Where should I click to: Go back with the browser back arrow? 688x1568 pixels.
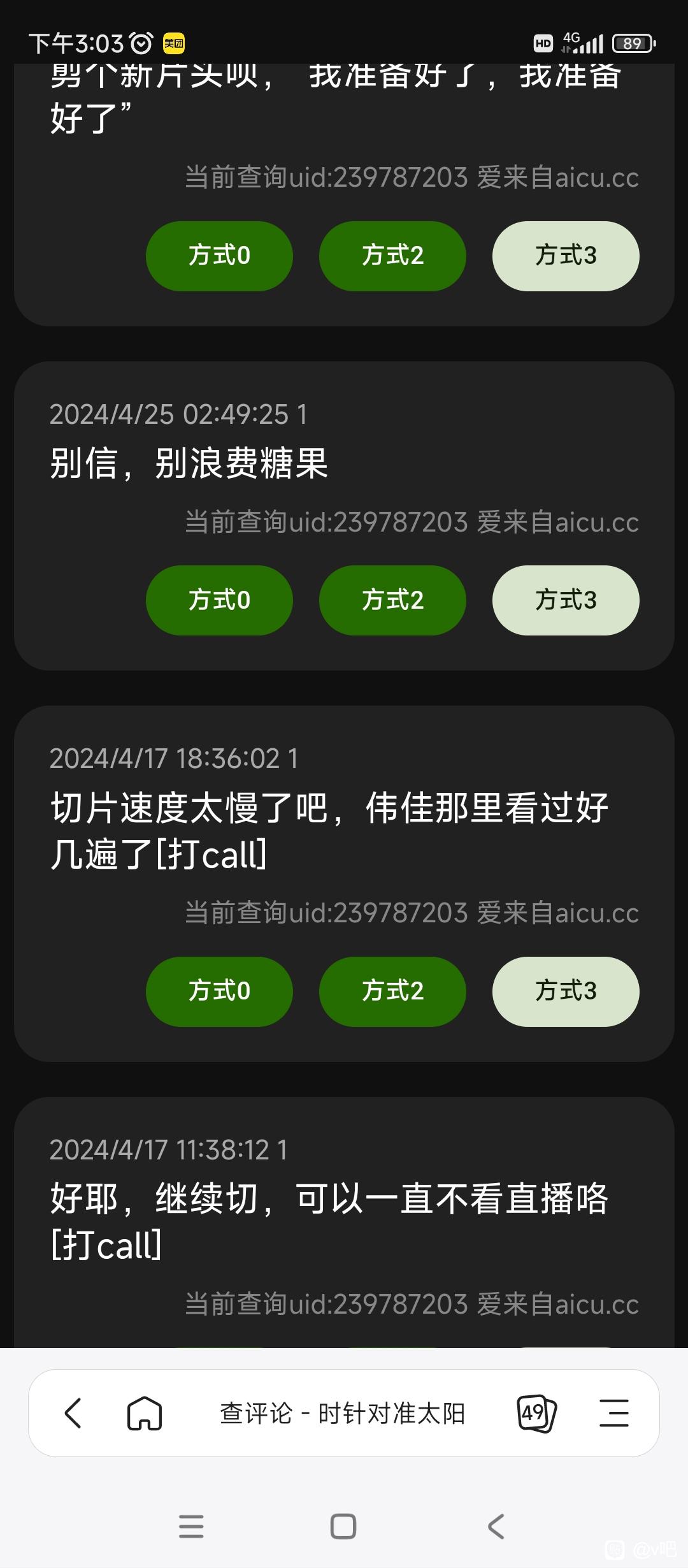(73, 1413)
